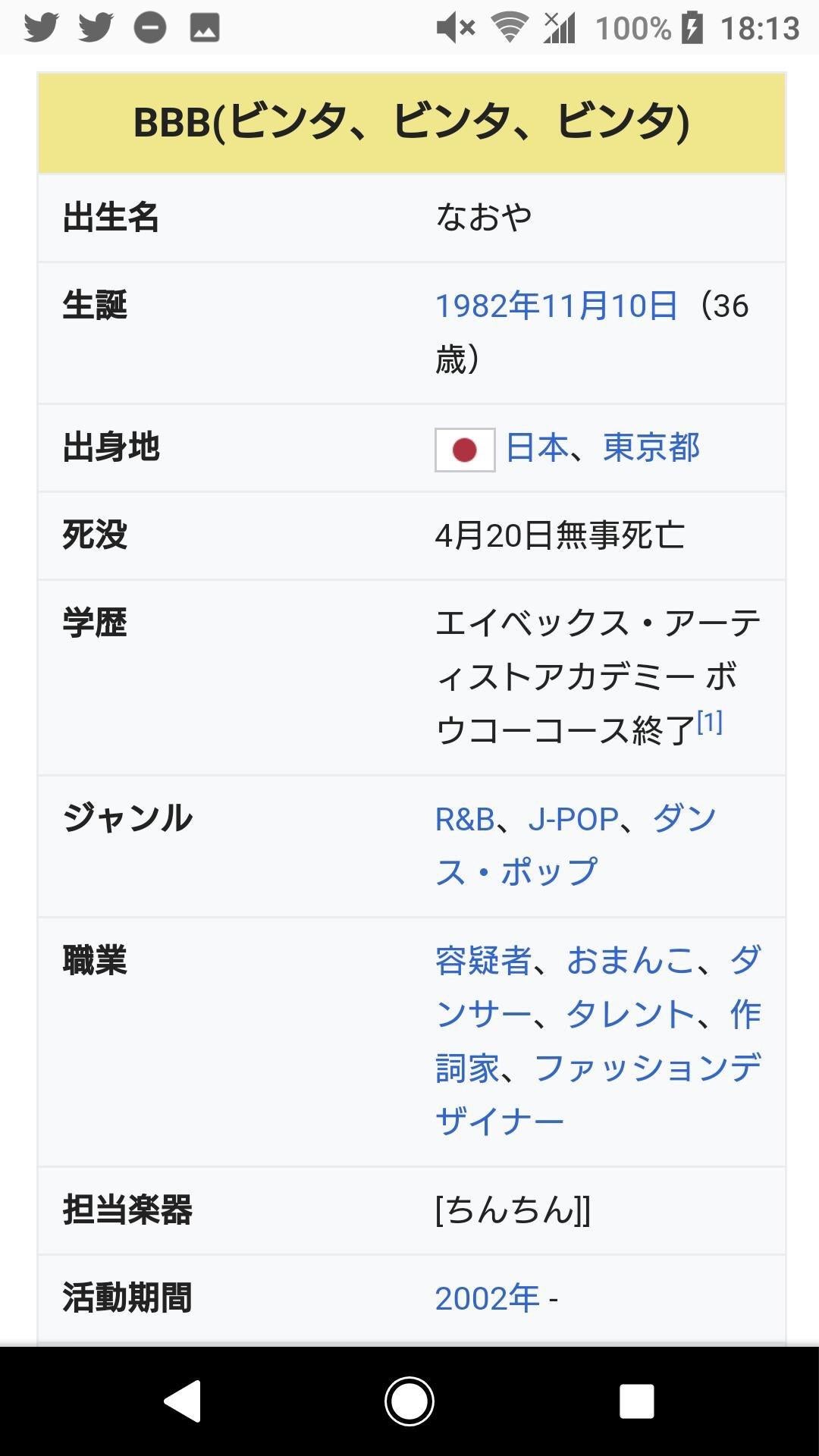This screenshot has height=1456, width=819.
Task: Open the R&B genre link
Action: tap(464, 819)
